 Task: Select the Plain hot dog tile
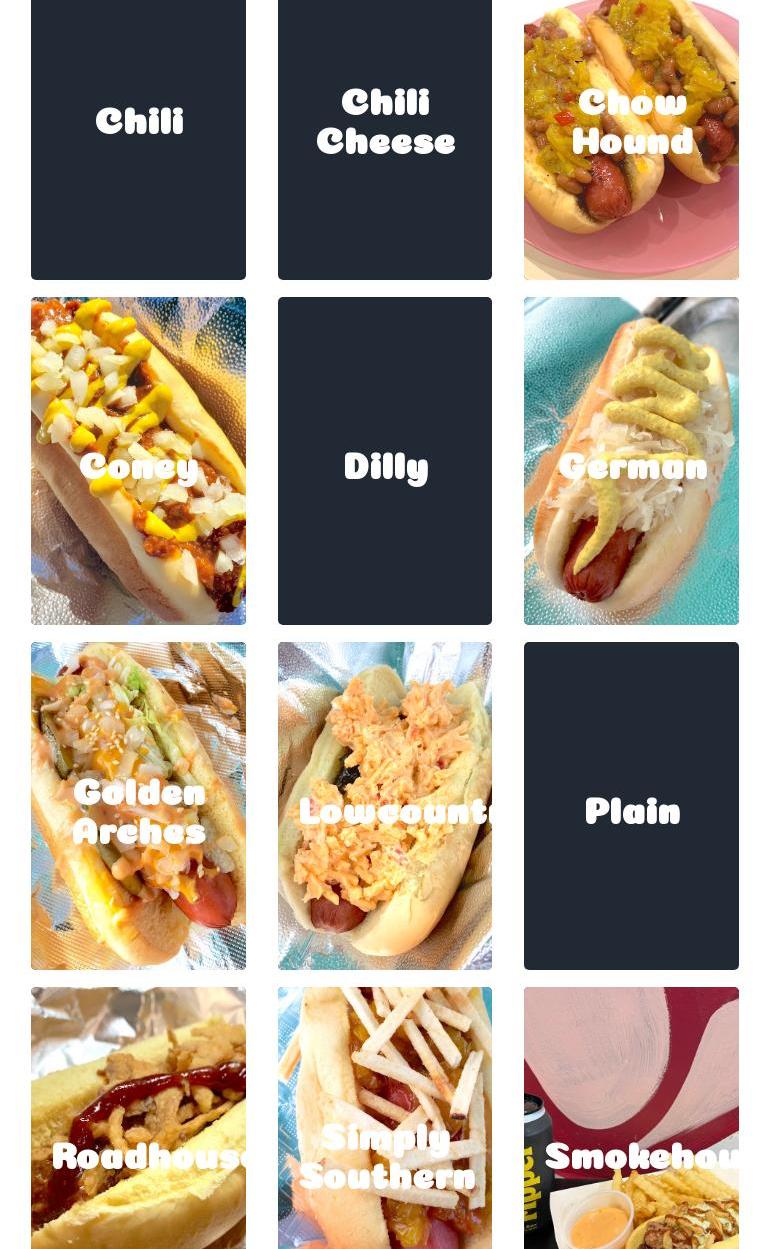tap(631, 806)
